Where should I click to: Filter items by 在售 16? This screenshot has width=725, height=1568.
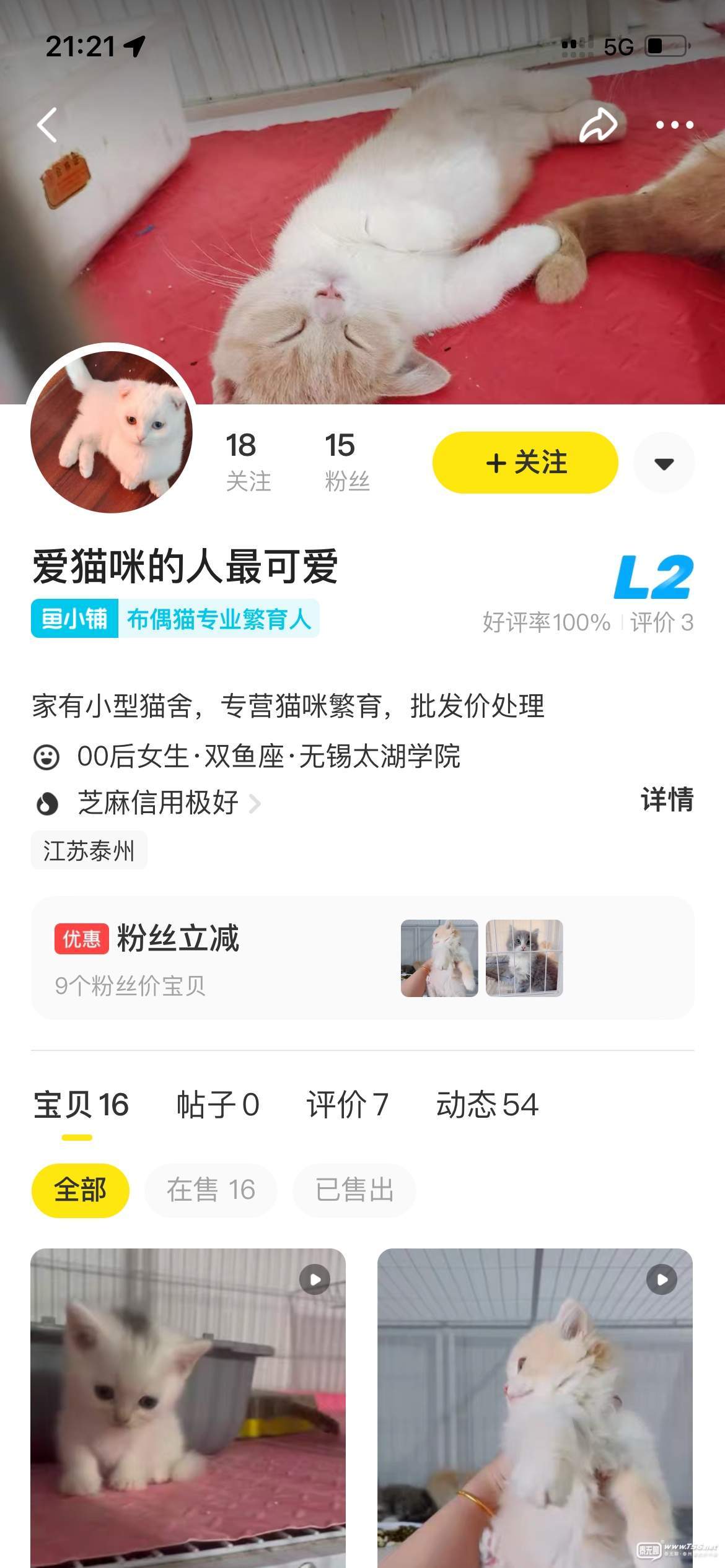(x=211, y=1190)
